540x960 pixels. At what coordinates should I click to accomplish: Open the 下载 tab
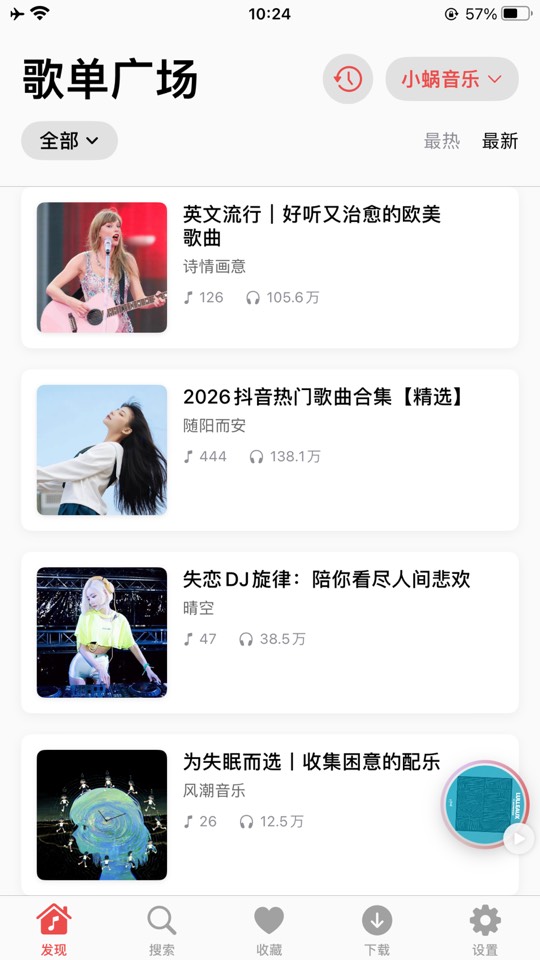click(377, 929)
